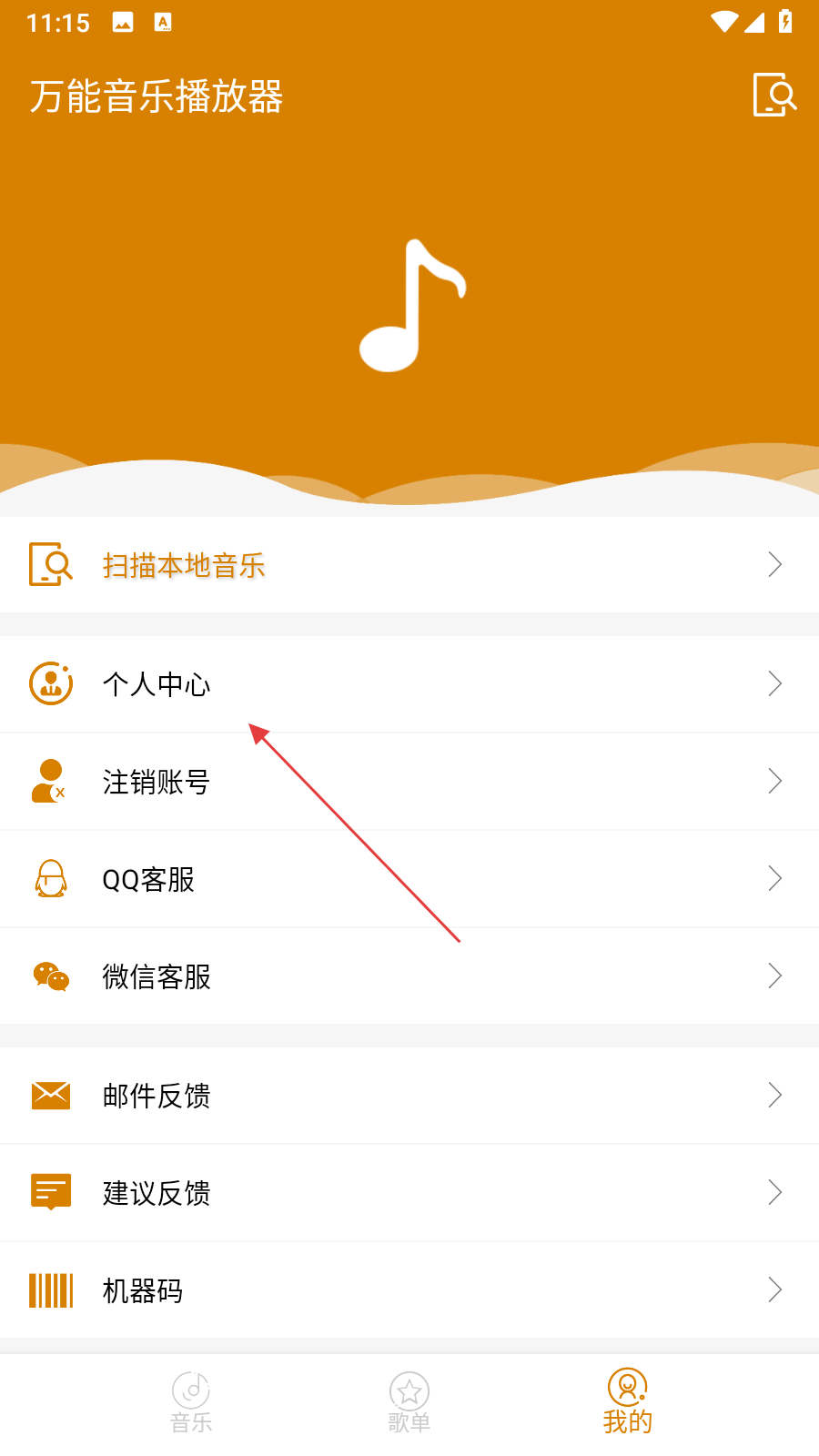This screenshot has width=819, height=1456.
Task: Send feedback via 邮件反馈
Action: [409, 1095]
